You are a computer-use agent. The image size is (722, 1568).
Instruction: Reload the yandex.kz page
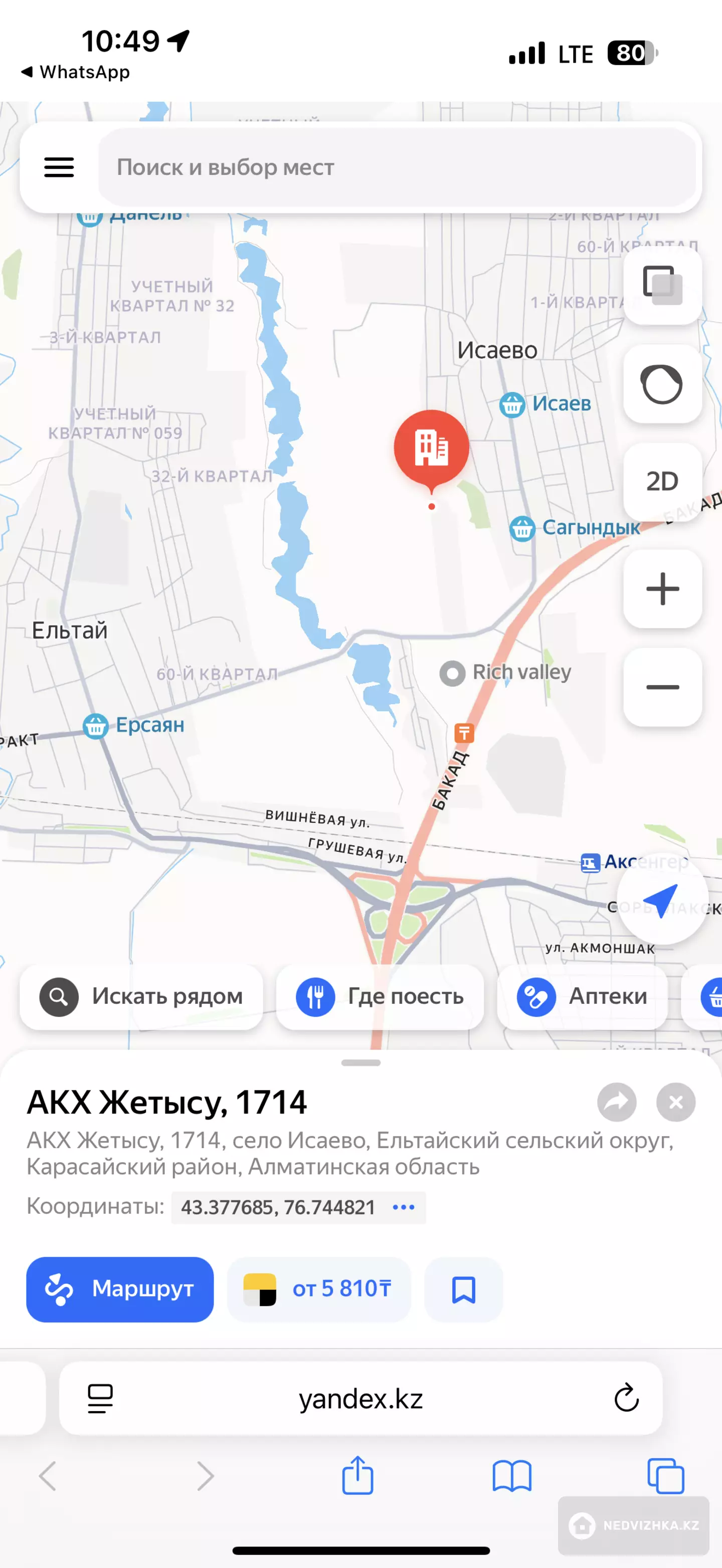(x=626, y=1398)
